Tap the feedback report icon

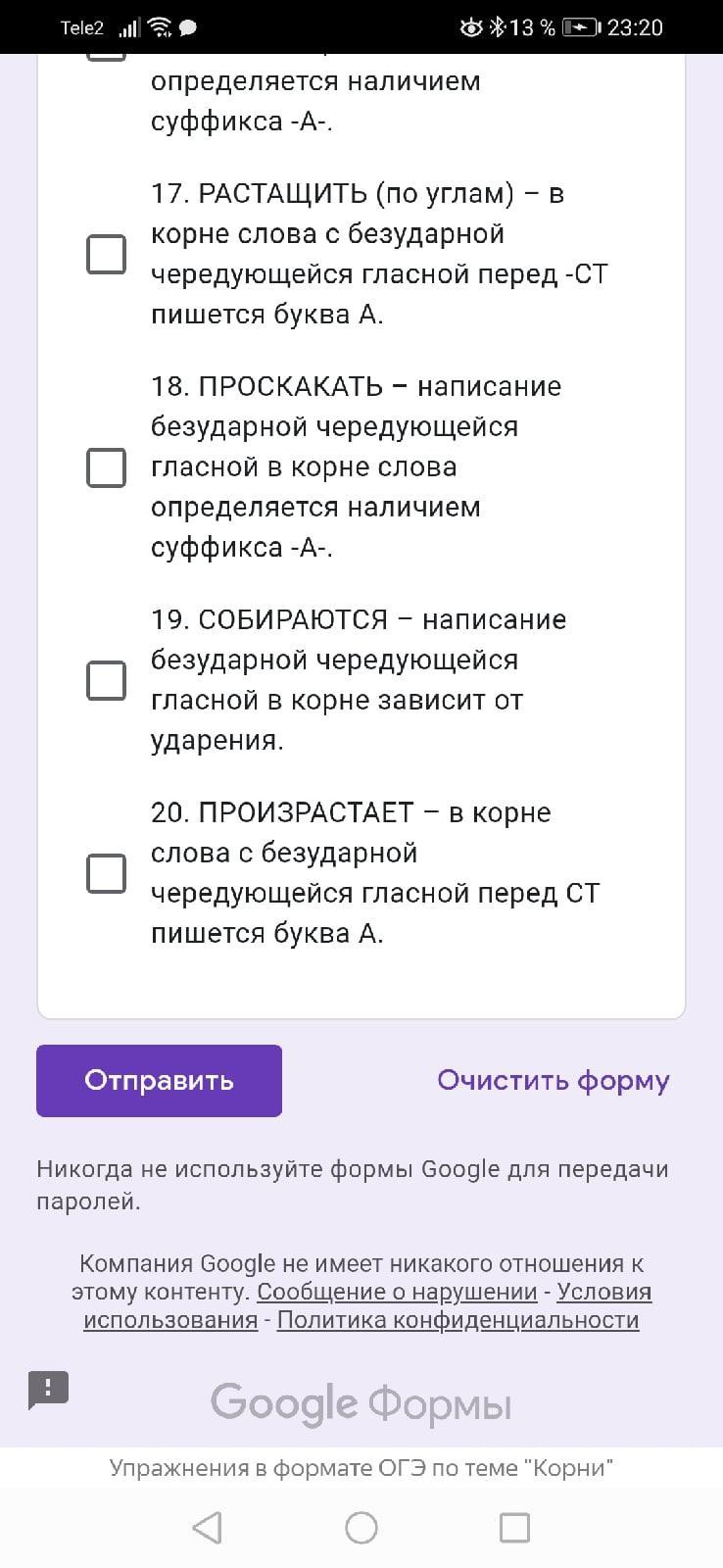pyautogui.click(x=48, y=1389)
